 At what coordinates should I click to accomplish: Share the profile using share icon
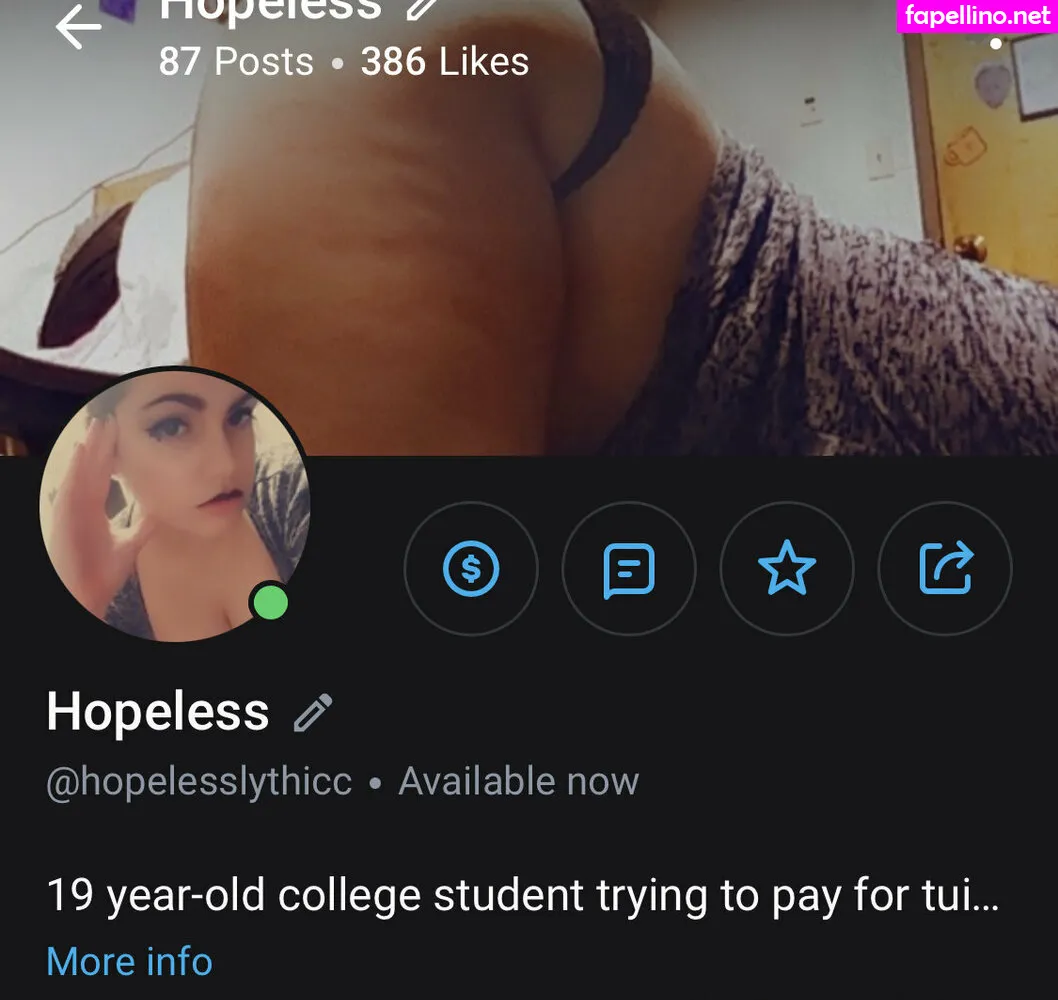945,569
